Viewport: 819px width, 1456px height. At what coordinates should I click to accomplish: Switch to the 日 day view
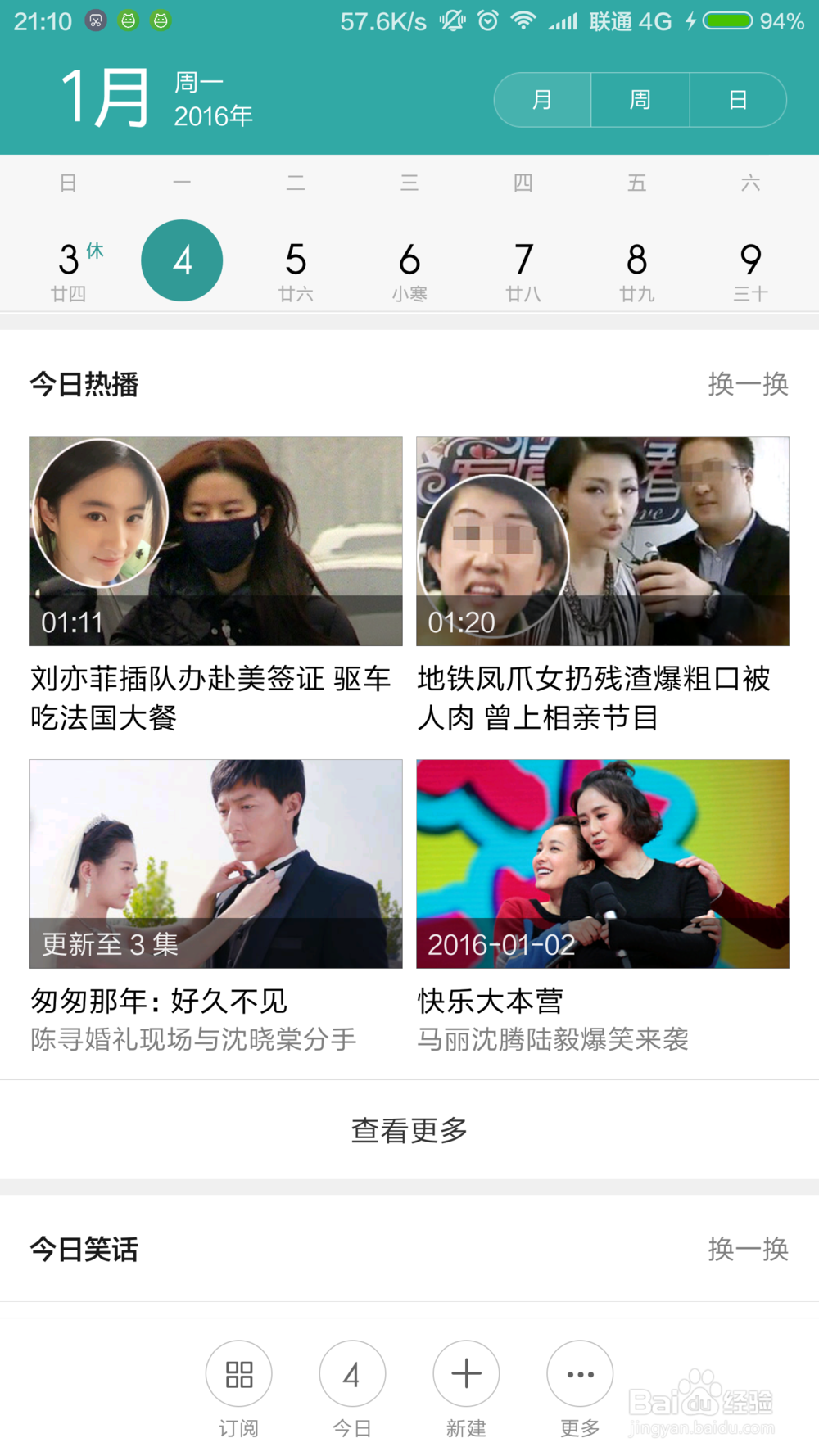pyautogui.click(x=737, y=100)
